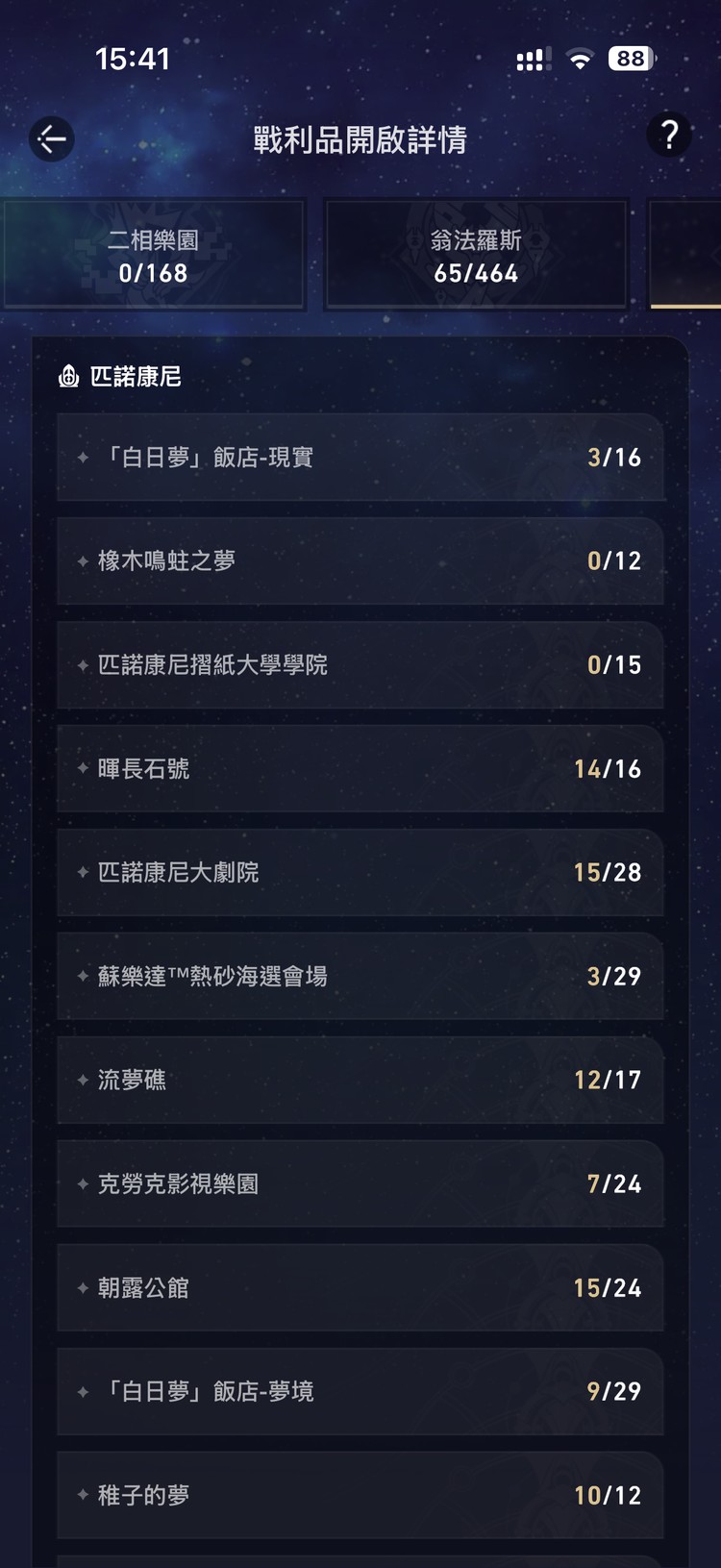The width and height of the screenshot is (721, 1568).
Task: Open 稚子的夢 at the bottom
Action: click(x=360, y=1496)
